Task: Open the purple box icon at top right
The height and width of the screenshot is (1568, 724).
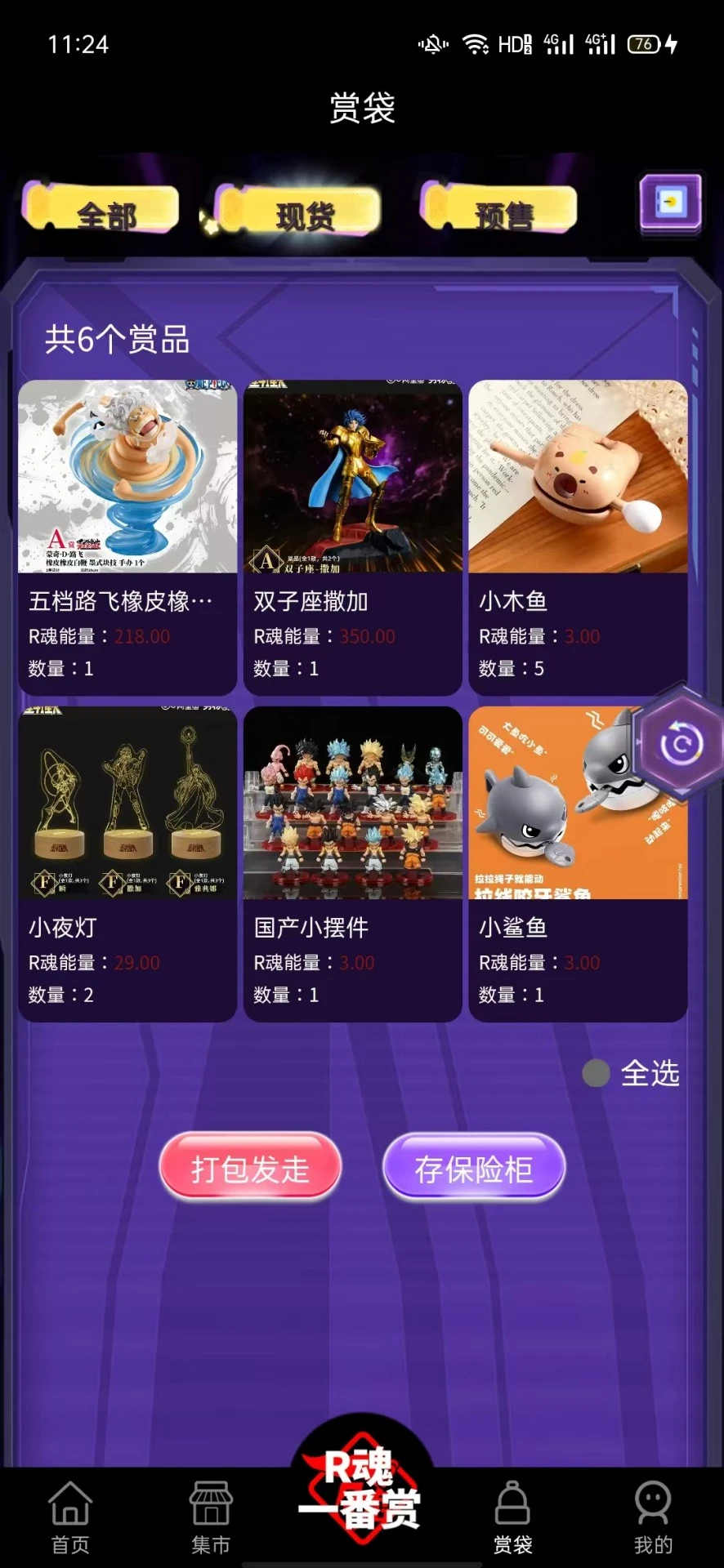Action: tap(670, 202)
